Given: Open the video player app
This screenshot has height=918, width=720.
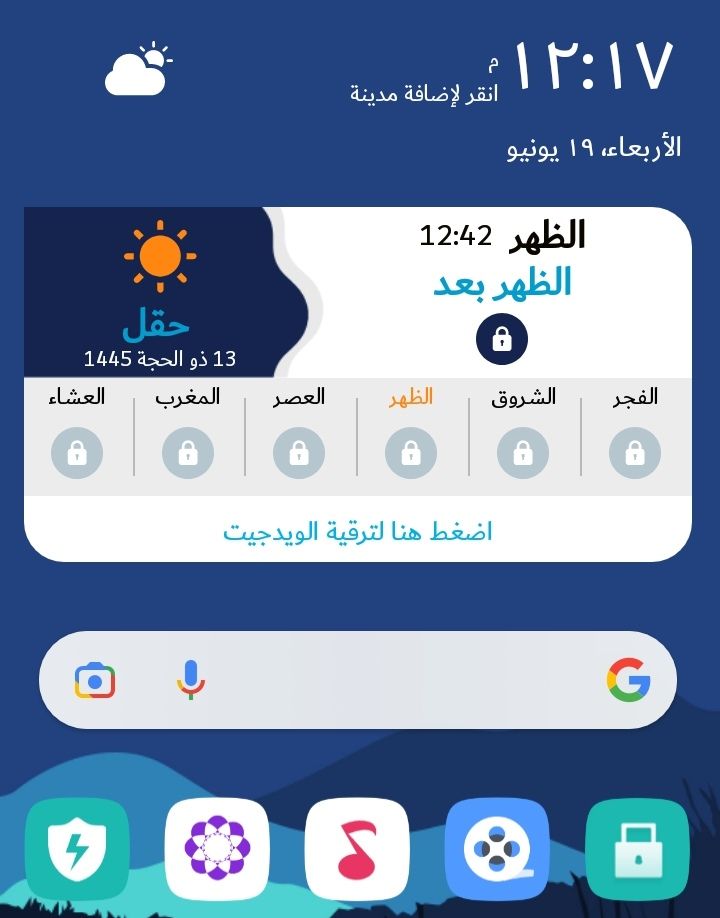Looking at the screenshot, I should coord(497,850).
